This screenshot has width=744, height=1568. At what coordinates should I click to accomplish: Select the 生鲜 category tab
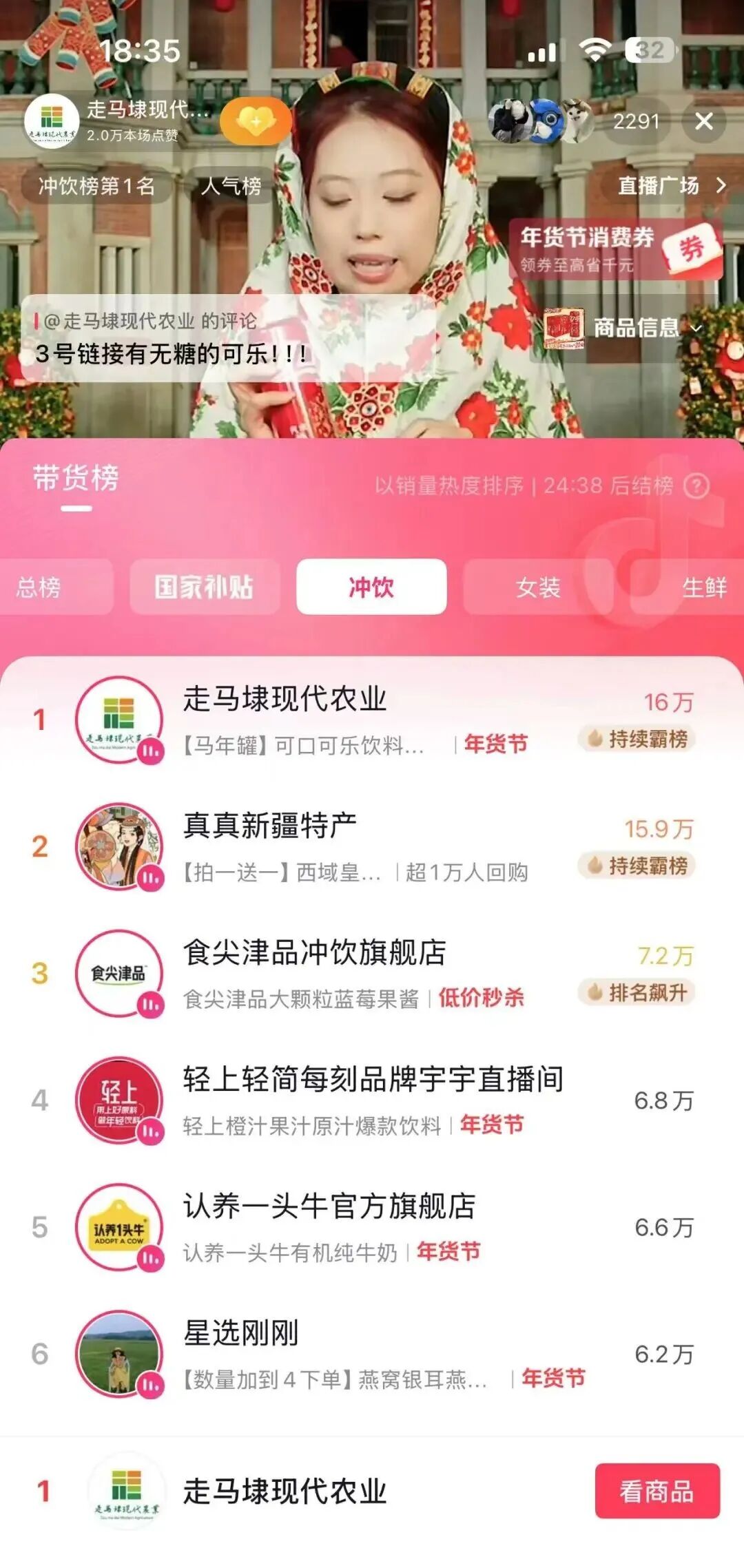[x=704, y=587]
